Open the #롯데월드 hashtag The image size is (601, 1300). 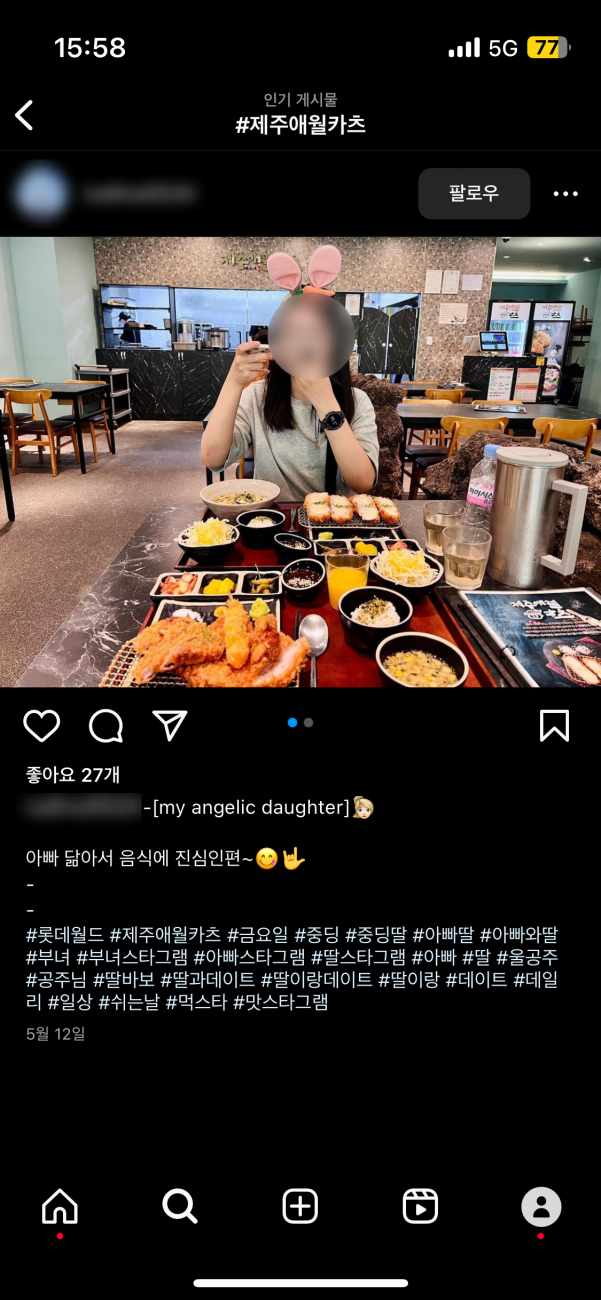click(x=65, y=935)
